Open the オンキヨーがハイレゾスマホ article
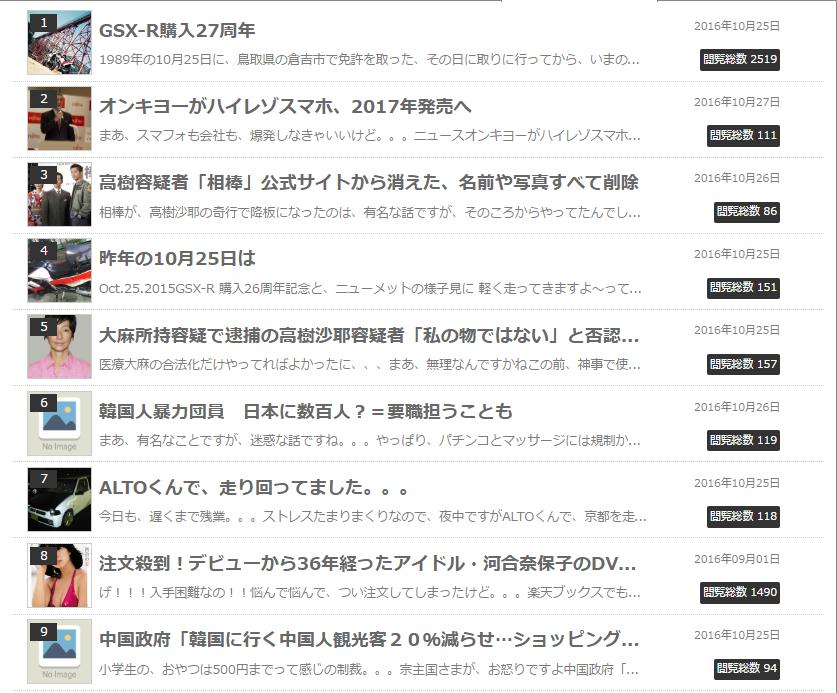Viewport: 837px width, 693px height. click(285, 106)
